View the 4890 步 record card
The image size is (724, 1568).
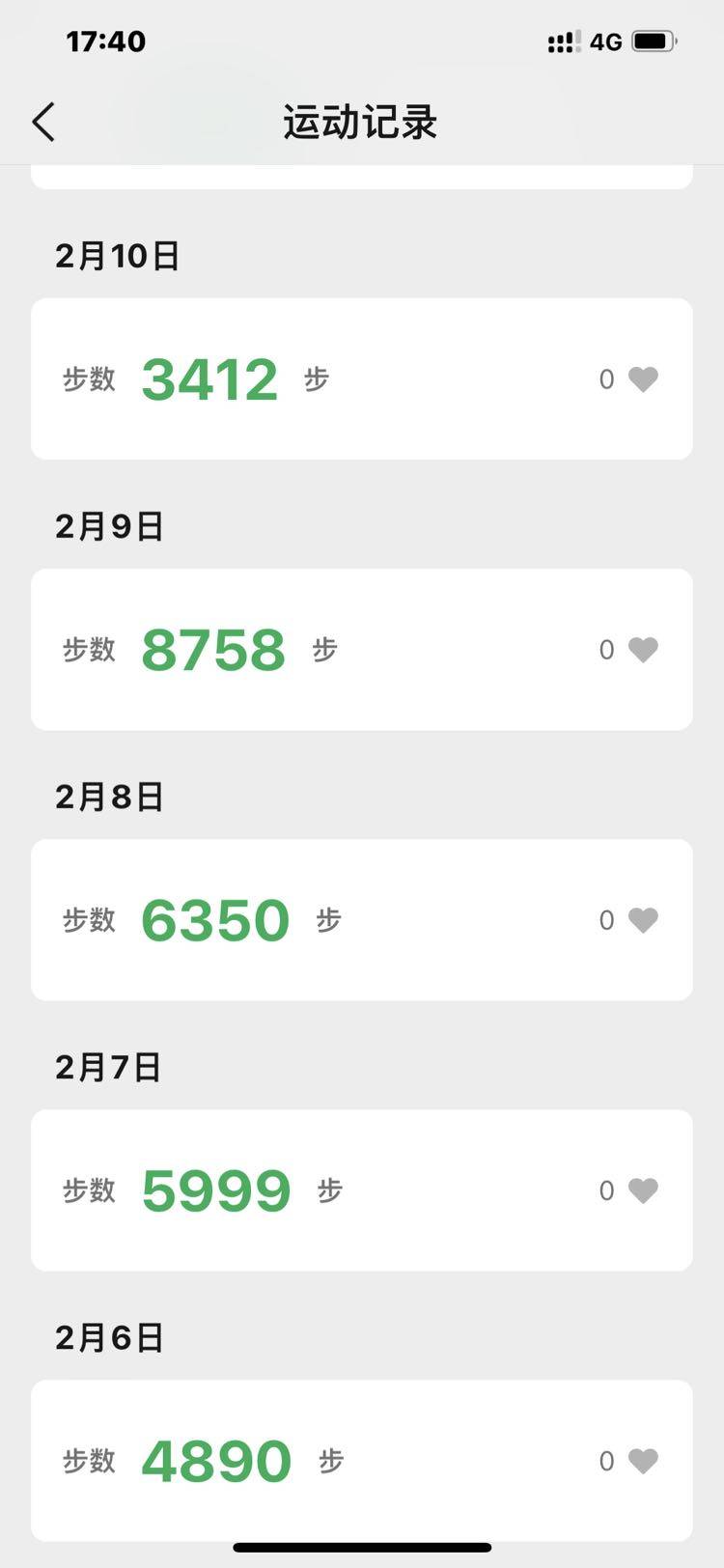pos(361,1460)
